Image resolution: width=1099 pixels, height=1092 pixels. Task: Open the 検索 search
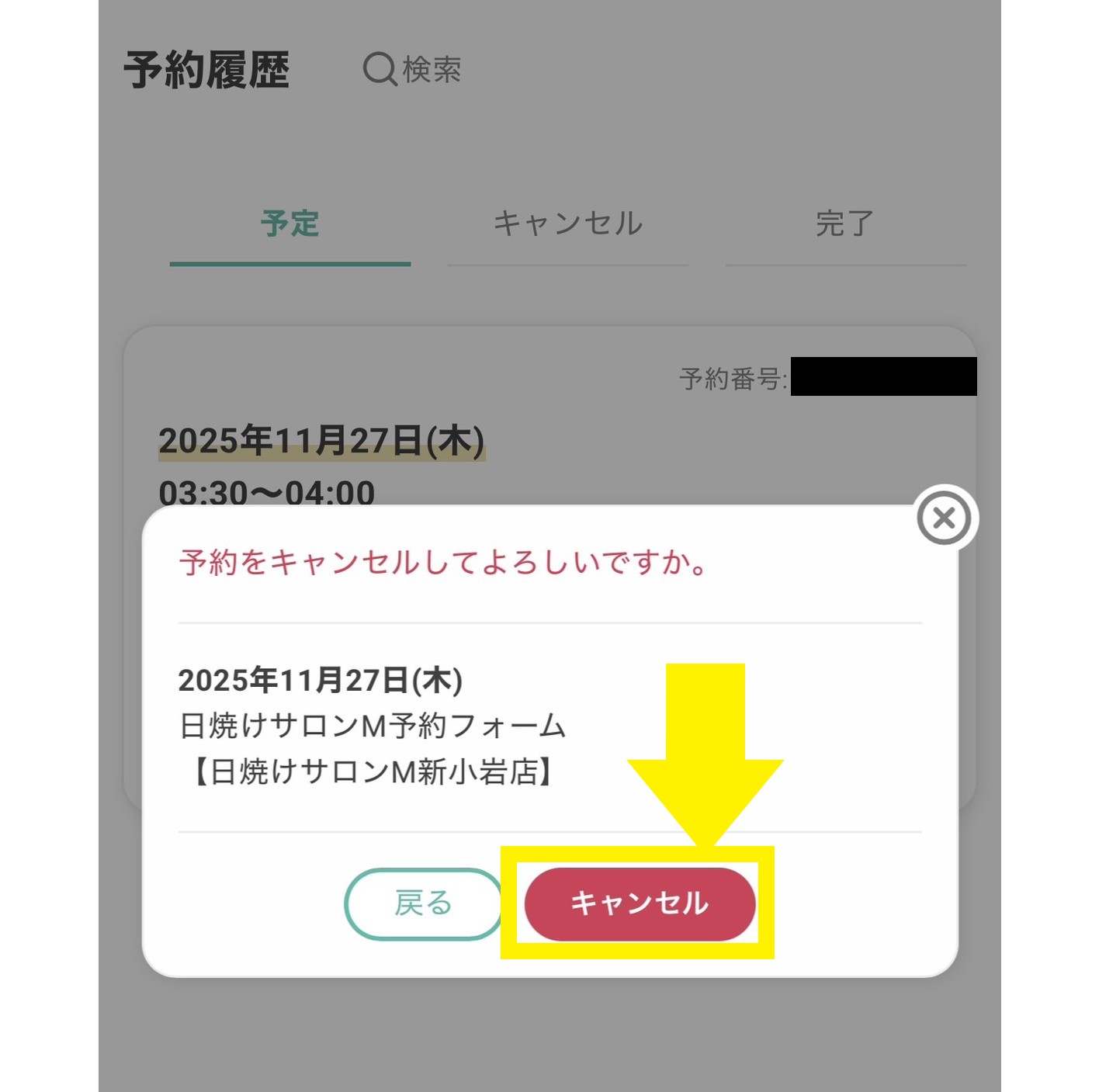(x=413, y=70)
